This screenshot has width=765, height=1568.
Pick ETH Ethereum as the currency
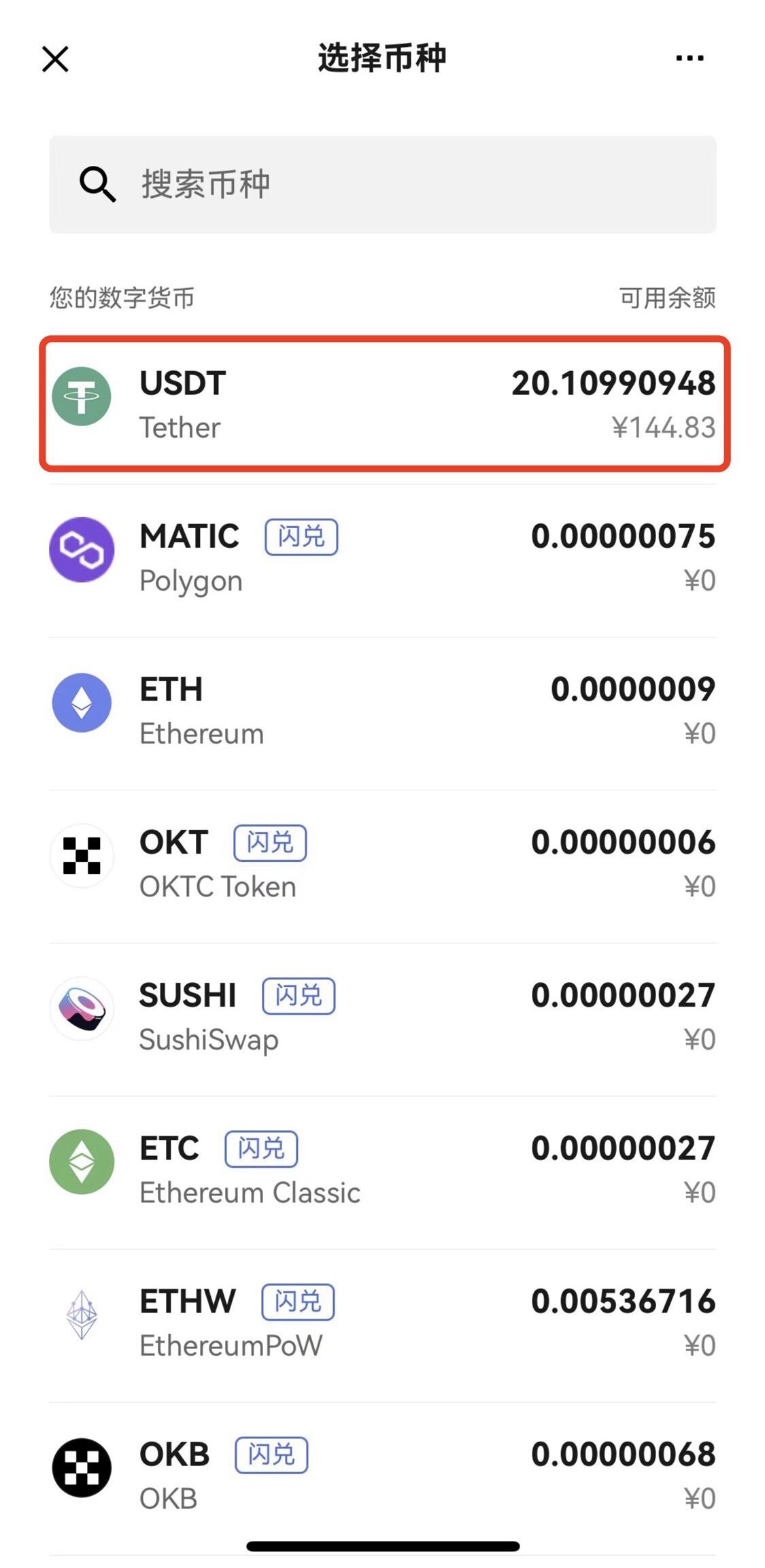(382, 711)
